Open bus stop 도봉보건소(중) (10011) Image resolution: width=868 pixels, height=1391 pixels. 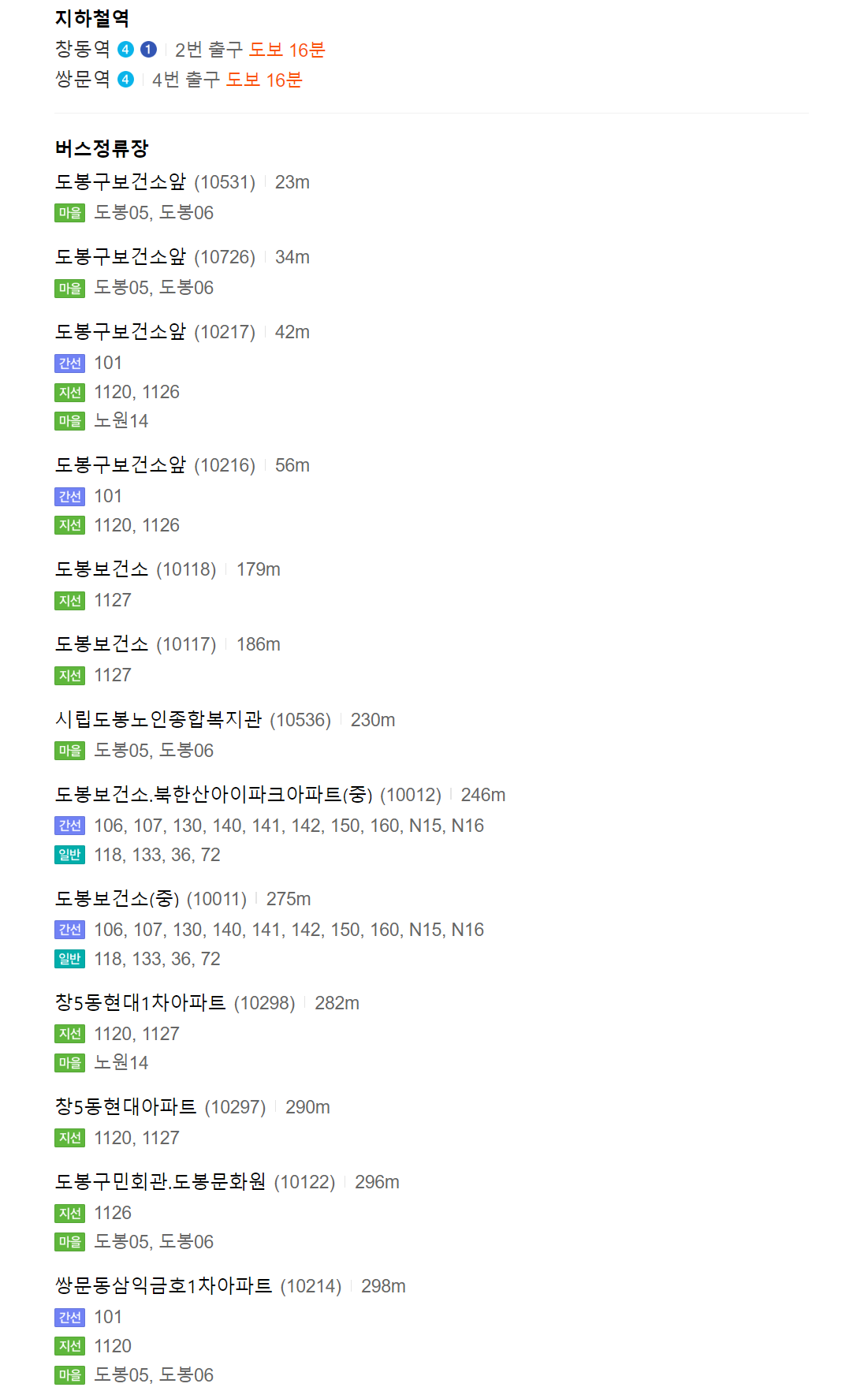point(117,899)
